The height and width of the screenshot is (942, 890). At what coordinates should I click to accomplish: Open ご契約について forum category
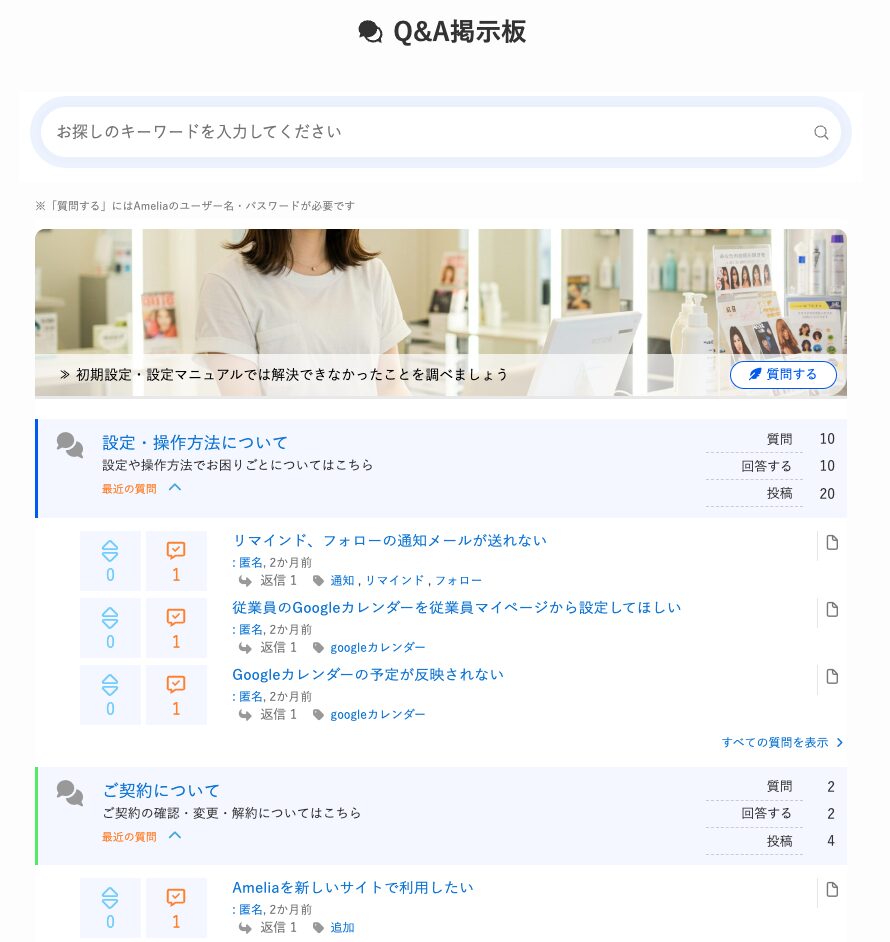click(161, 790)
